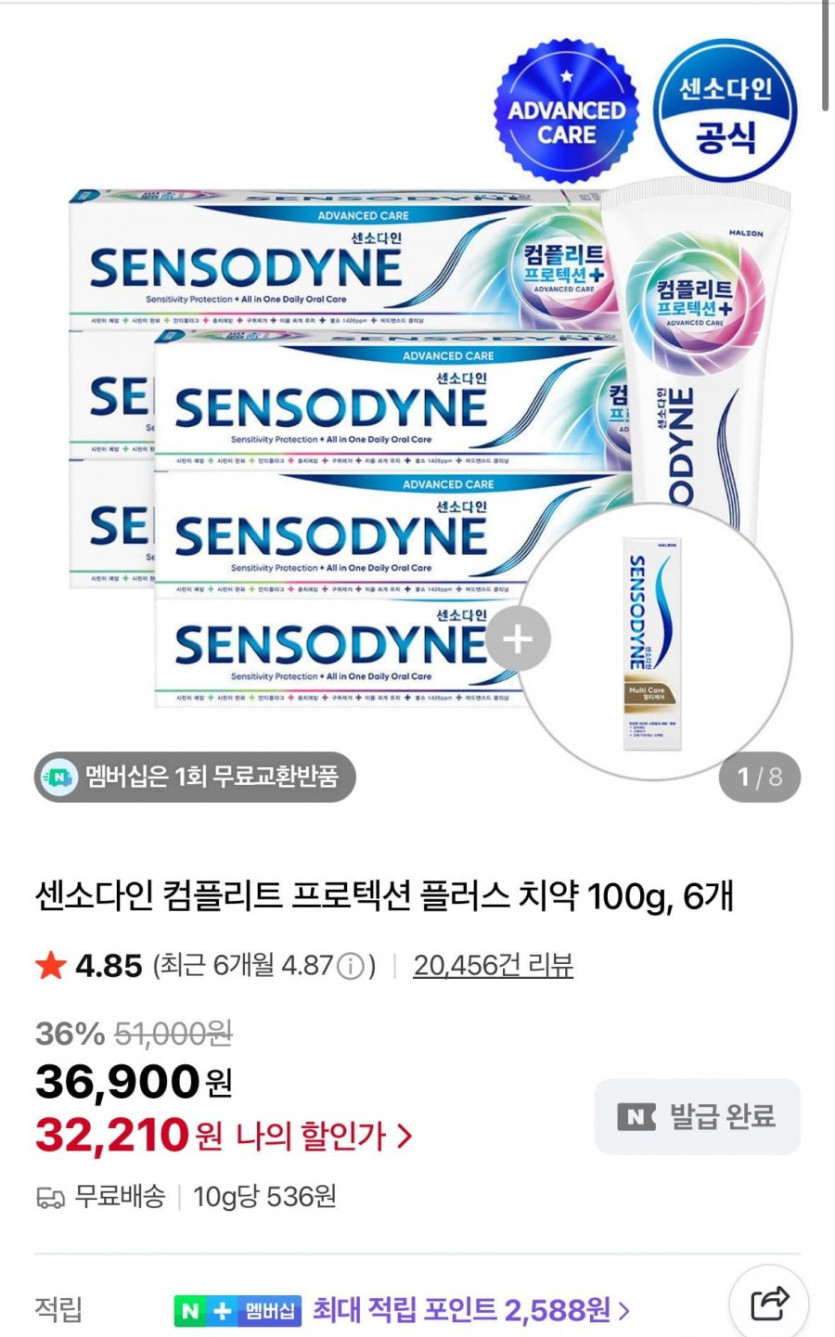This screenshot has height=1337, width=835.
Task: Open the 20,456건 리뷰 reviews link
Action: click(x=493, y=965)
